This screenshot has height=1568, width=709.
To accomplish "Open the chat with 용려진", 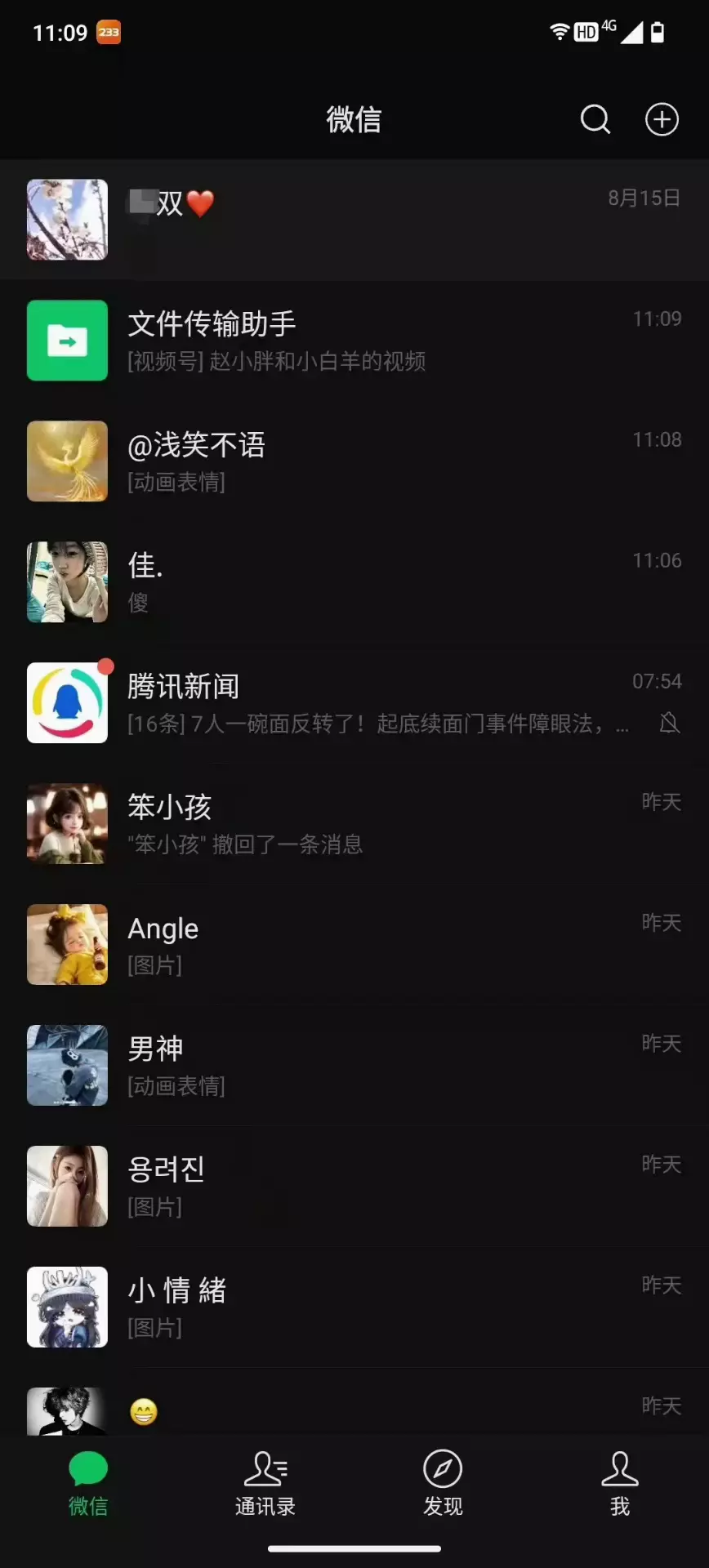I will tap(354, 1187).
